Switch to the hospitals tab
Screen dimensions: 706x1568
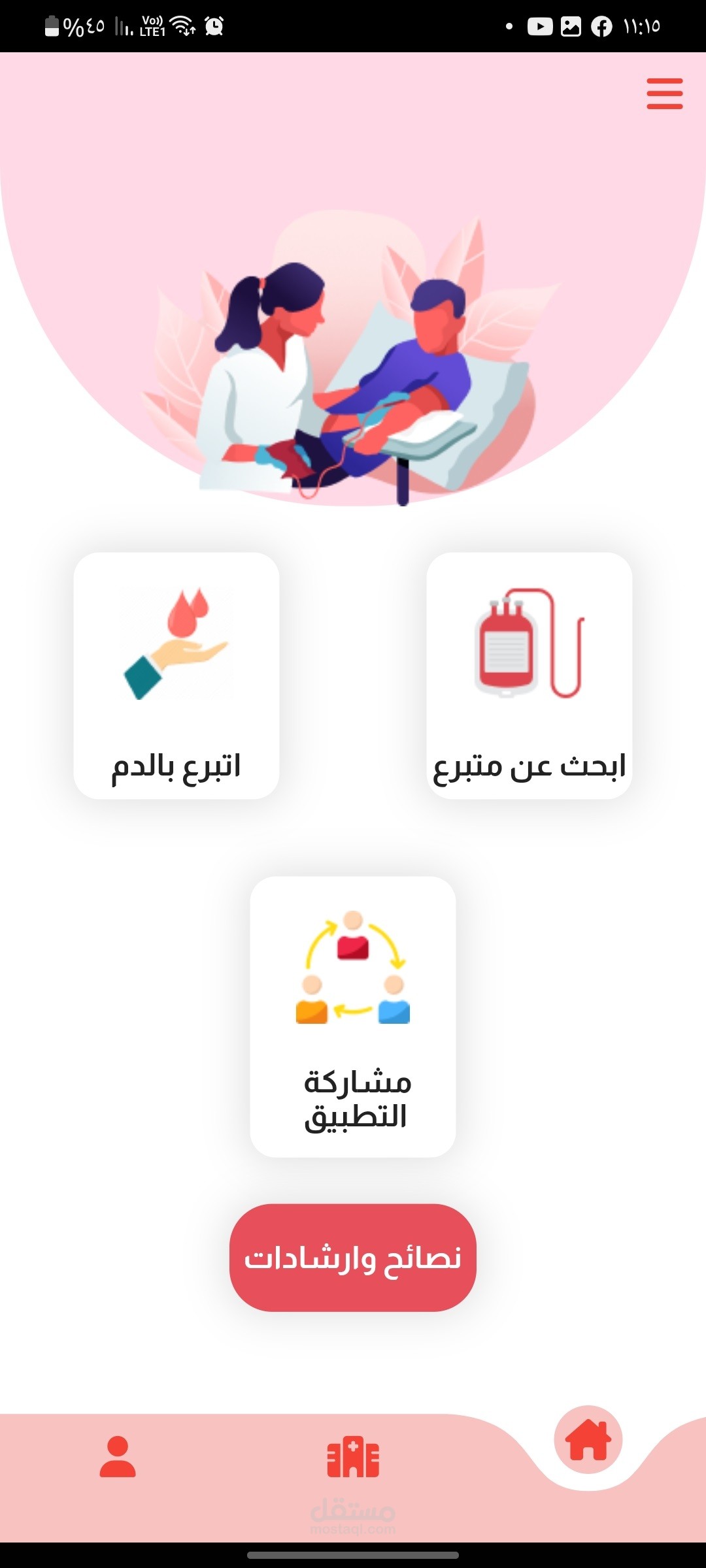tap(353, 1456)
